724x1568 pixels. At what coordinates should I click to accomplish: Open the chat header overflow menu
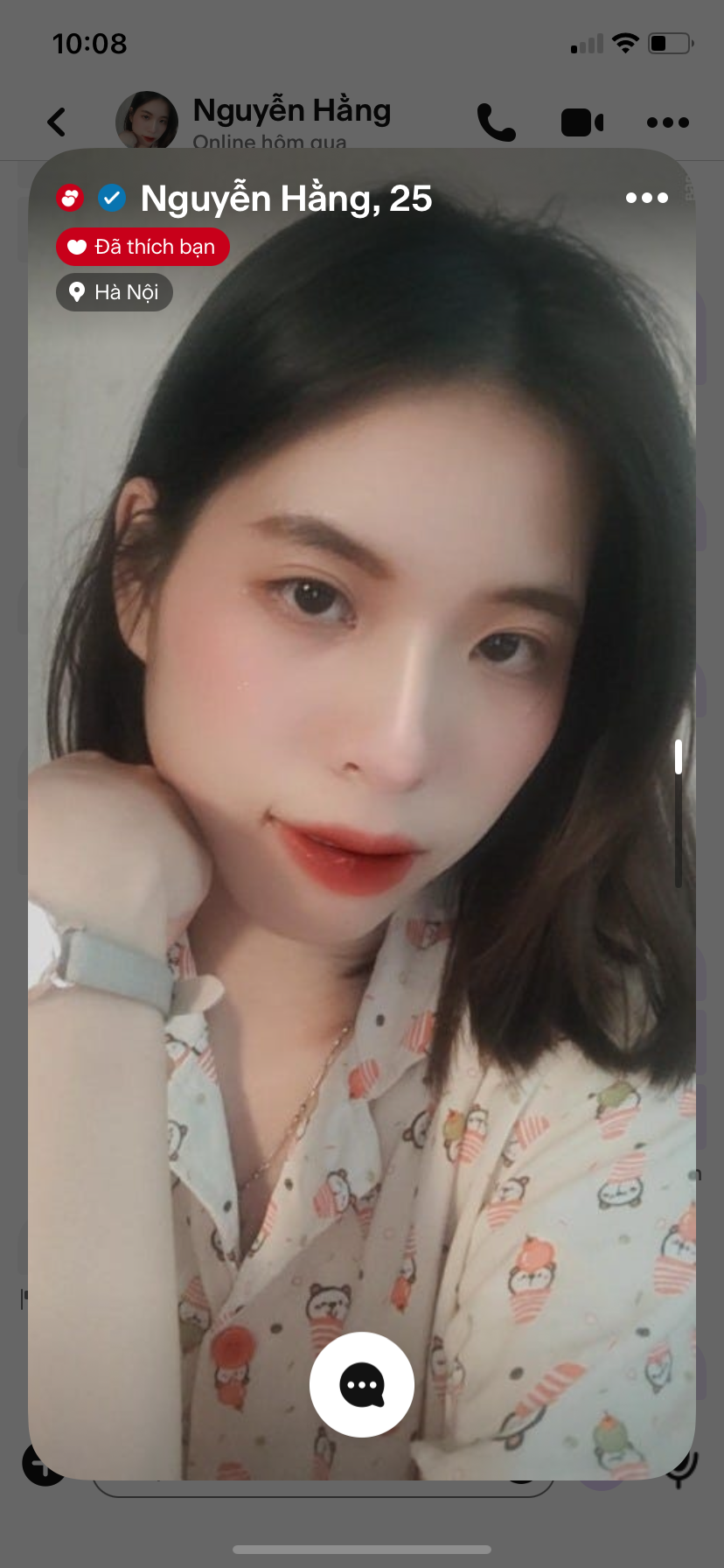(x=668, y=122)
